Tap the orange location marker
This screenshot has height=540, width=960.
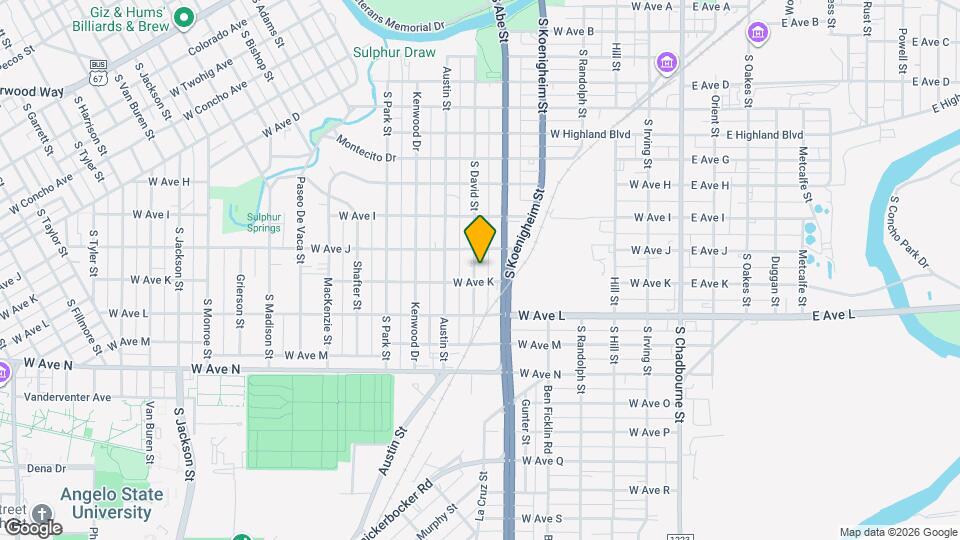[481, 239]
